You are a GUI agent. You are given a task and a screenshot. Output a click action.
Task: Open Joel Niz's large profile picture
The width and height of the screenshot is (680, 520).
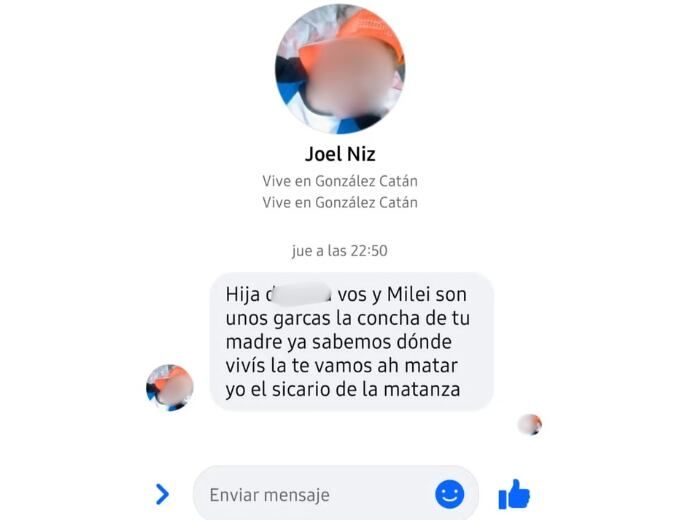340,69
